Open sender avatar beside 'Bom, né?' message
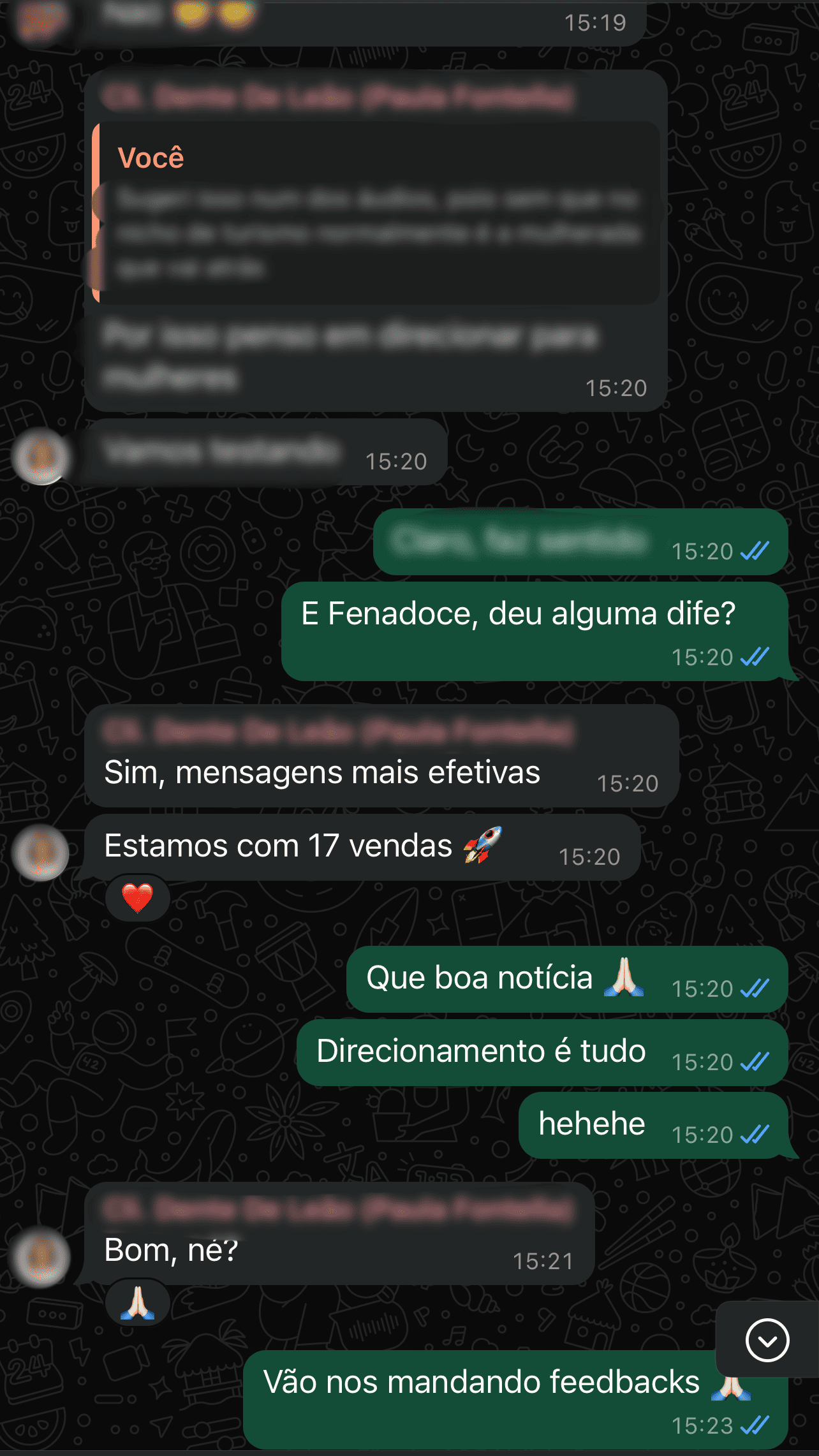Image resolution: width=819 pixels, height=1456 pixels. click(41, 1257)
